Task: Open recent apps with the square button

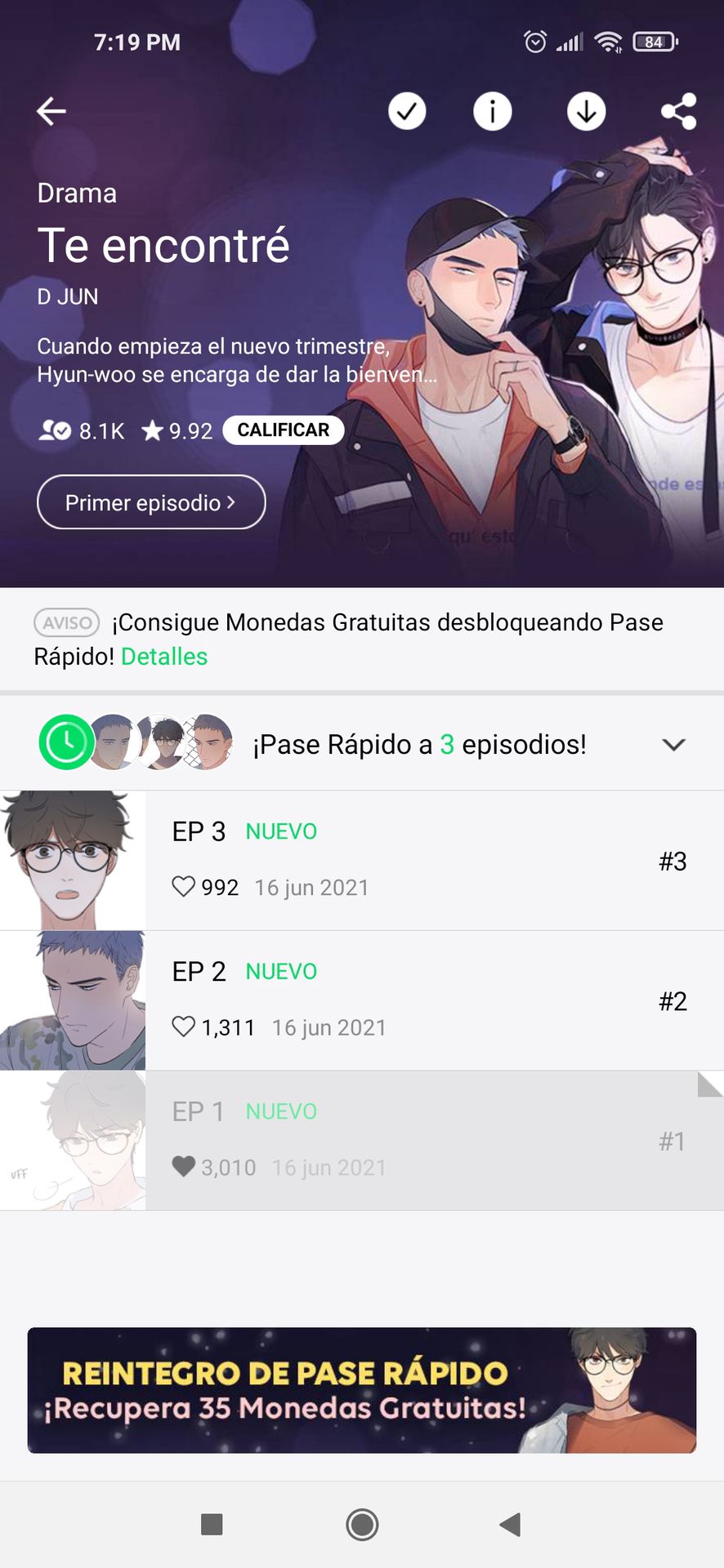Action: click(212, 1524)
